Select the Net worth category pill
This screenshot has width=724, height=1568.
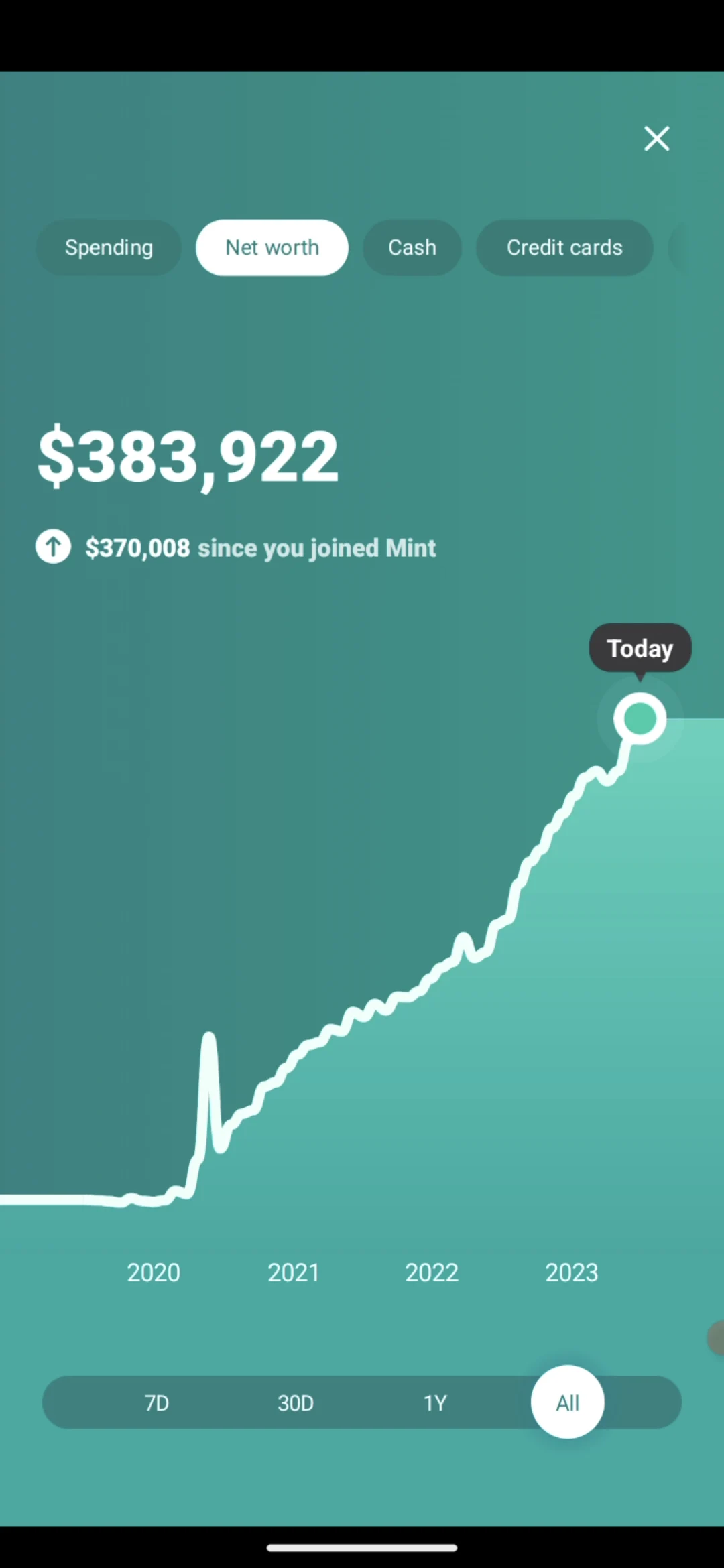(x=271, y=247)
